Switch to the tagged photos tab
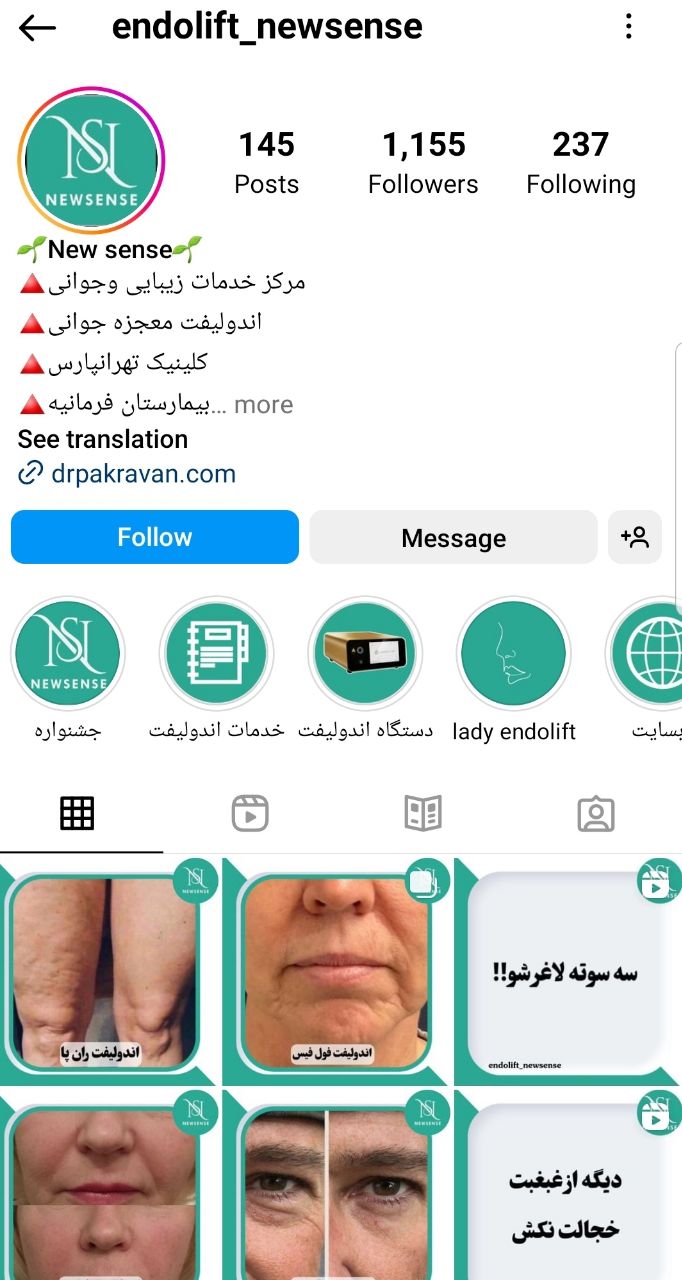Image resolution: width=682 pixels, height=1280 pixels. click(x=596, y=814)
